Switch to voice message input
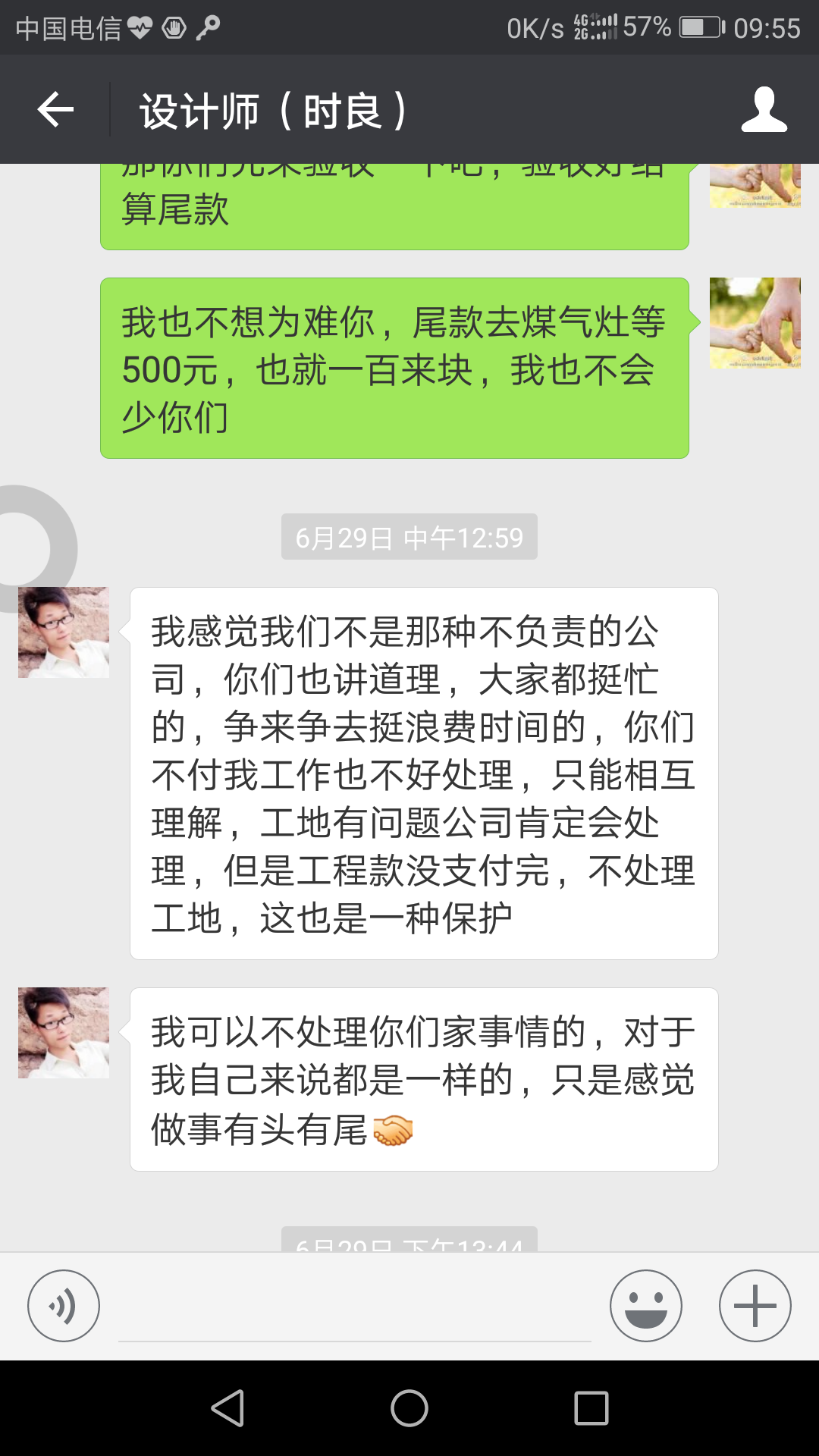Image resolution: width=819 pixels, height=1456 pixels. coord(64,1306)
